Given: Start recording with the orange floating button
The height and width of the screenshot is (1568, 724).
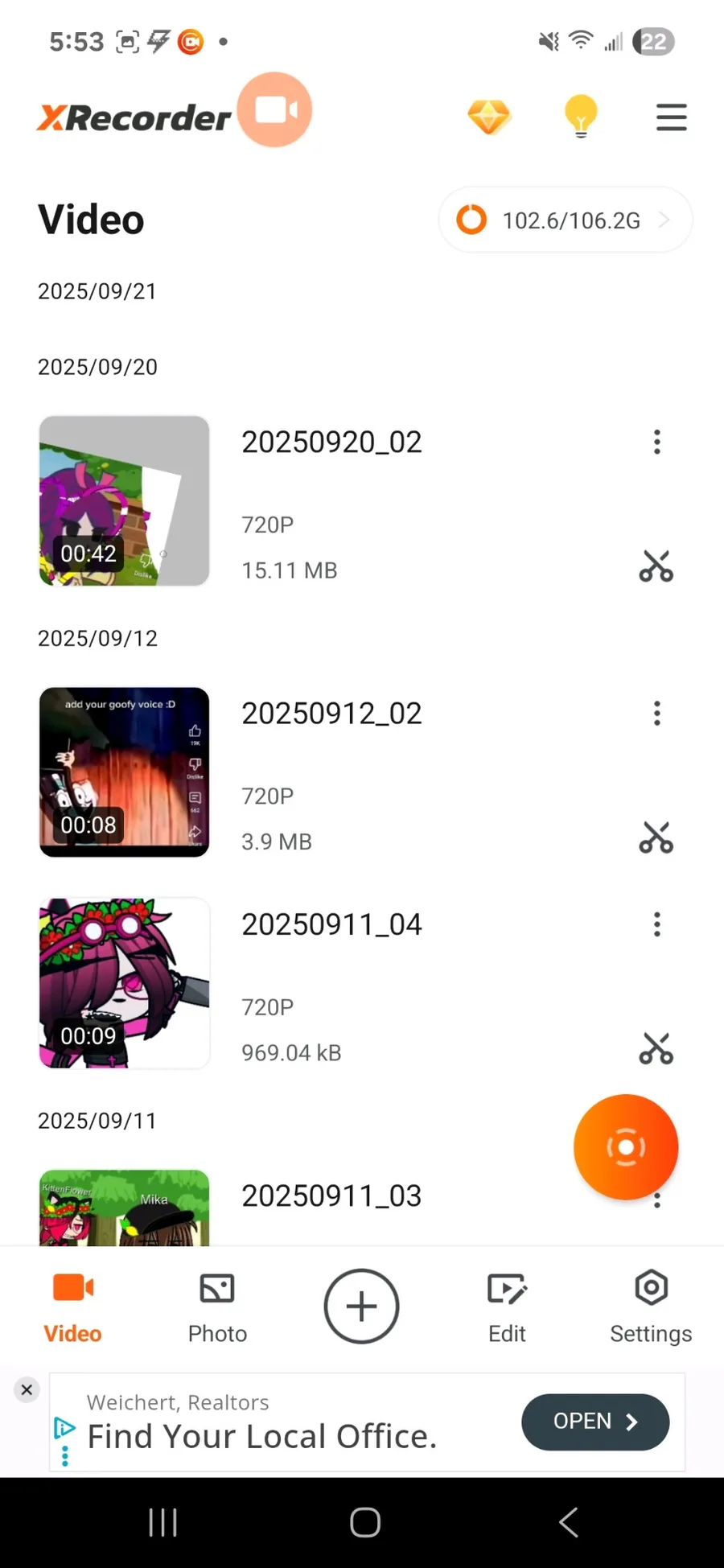Looking at the screenshot, I should click(626, 1146).
